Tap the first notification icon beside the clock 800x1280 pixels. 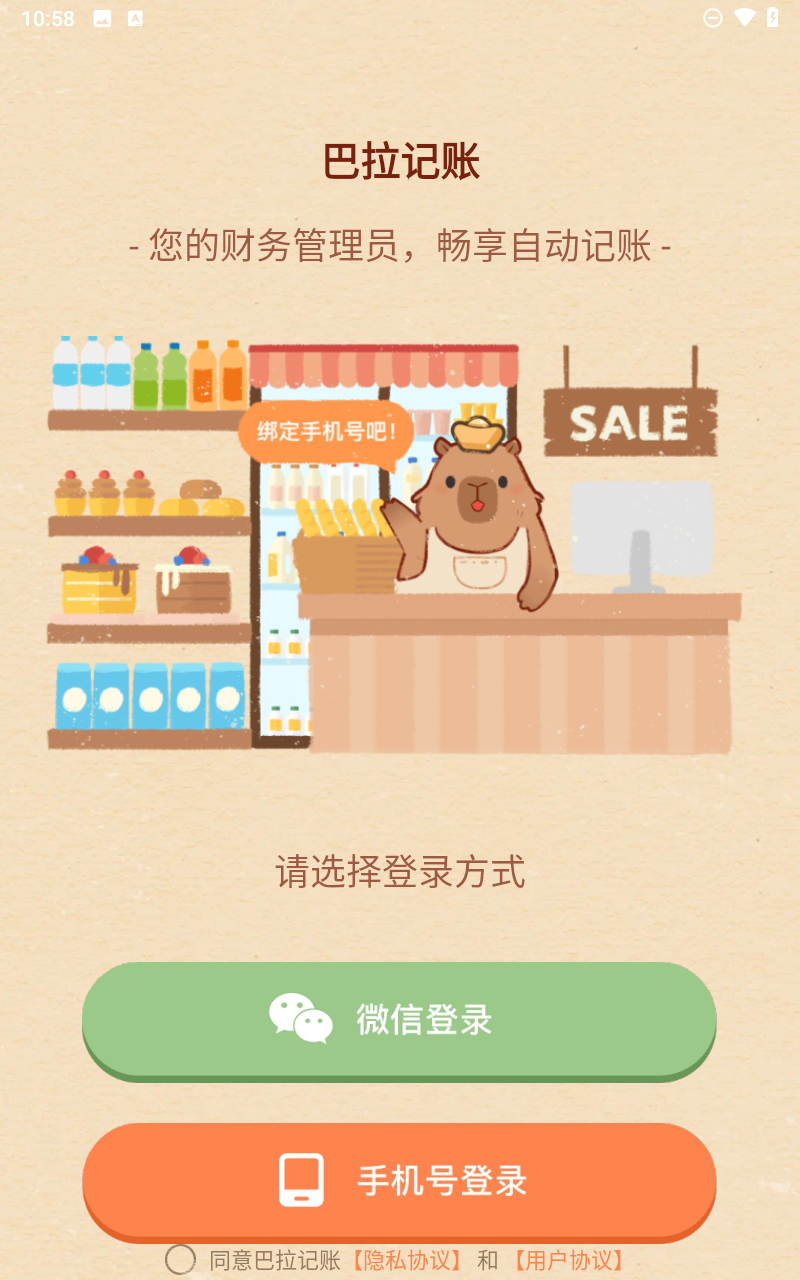coord(102,16)
